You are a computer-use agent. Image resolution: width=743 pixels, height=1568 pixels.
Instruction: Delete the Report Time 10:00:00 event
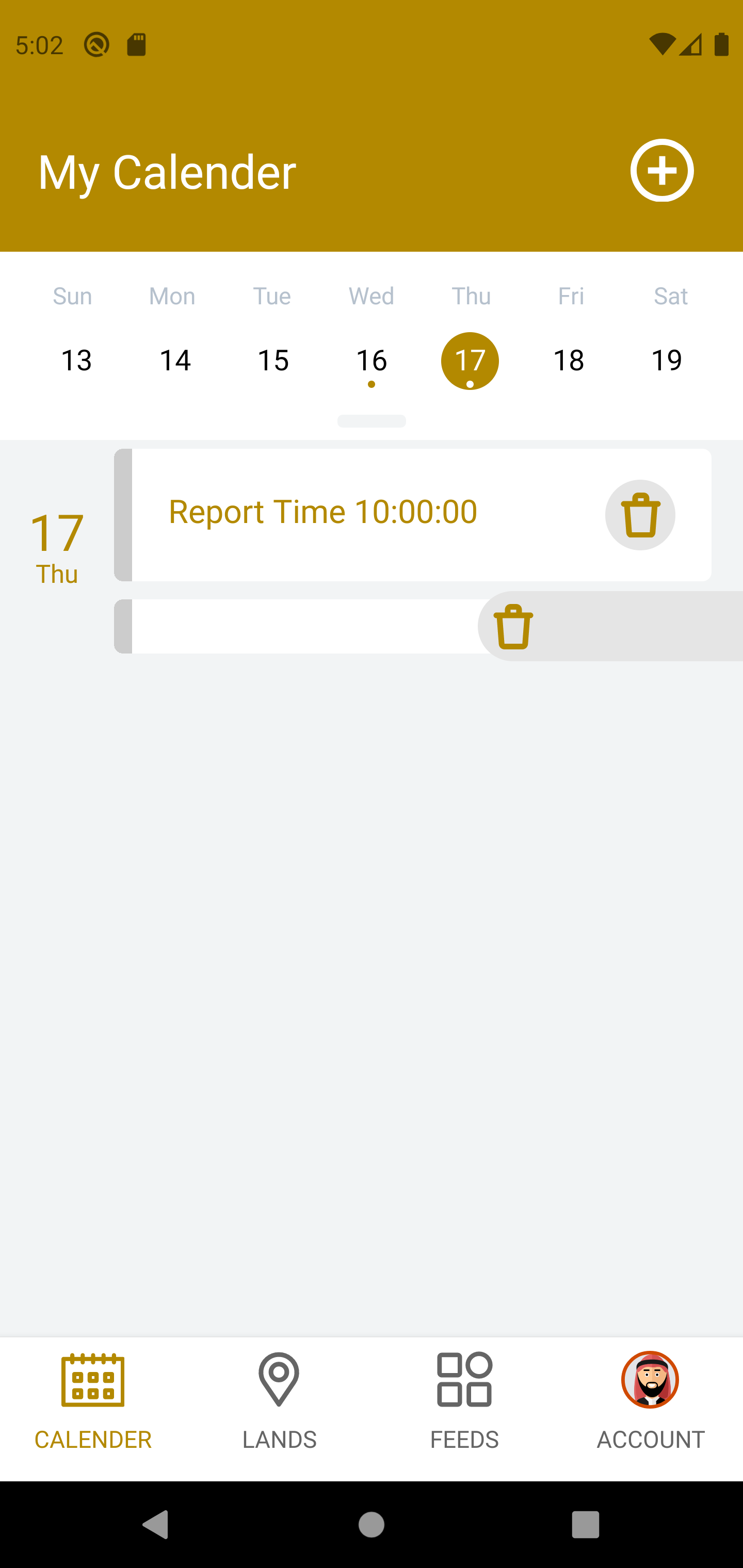639,515
